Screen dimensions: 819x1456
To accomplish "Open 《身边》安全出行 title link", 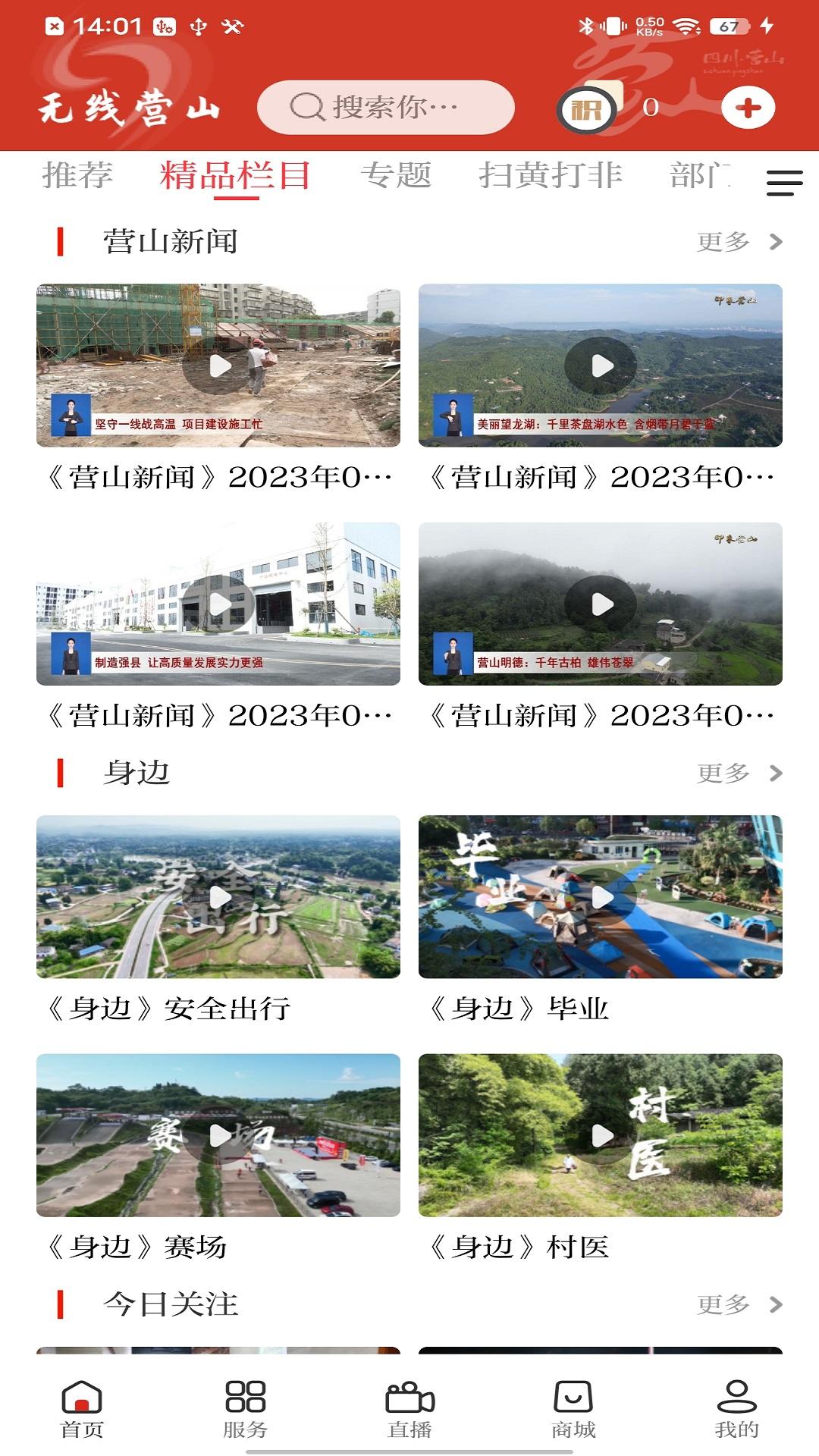I will click(171, 1006).
